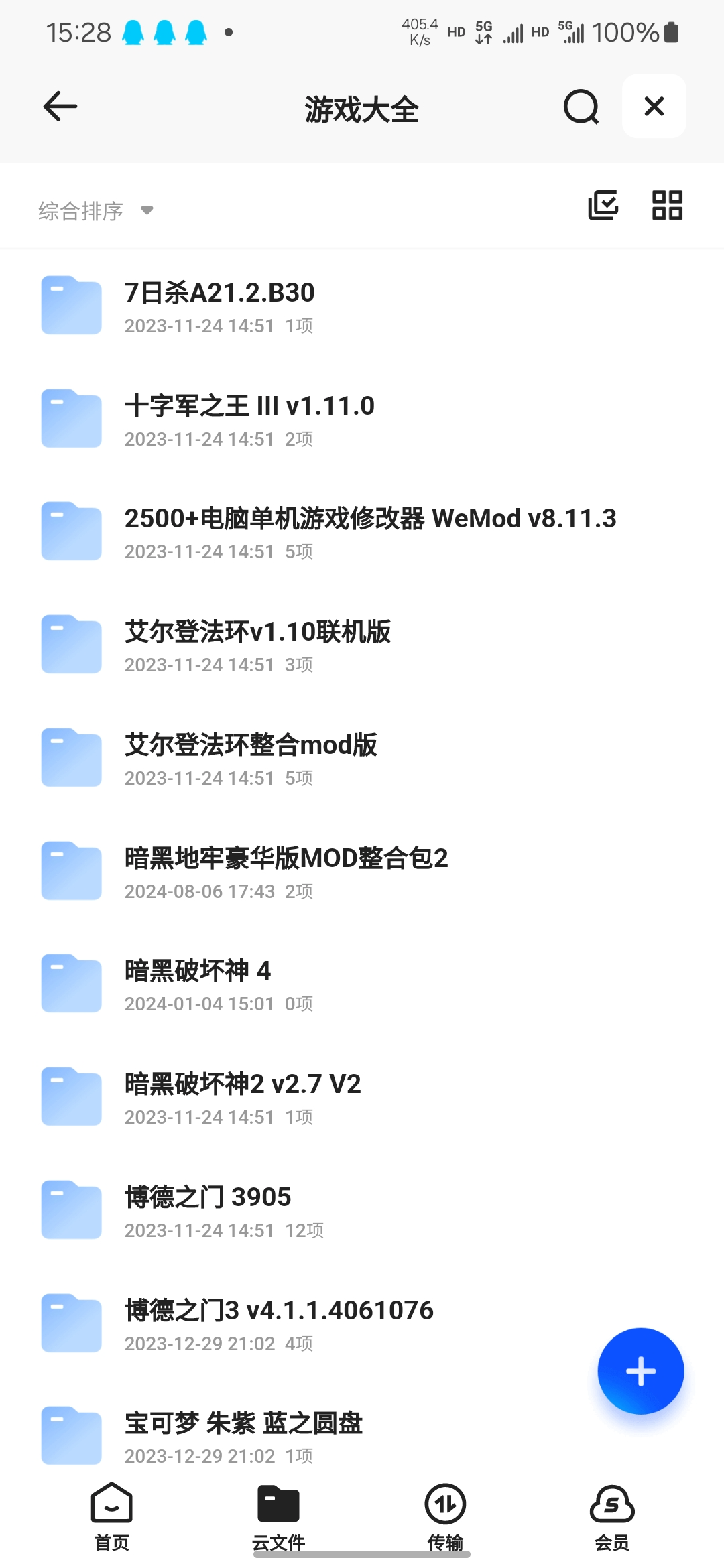The height and width of the screenshot is (1568, 724).
Task: Tap the blue plus floating button
Action: [x=640, y=1371]
